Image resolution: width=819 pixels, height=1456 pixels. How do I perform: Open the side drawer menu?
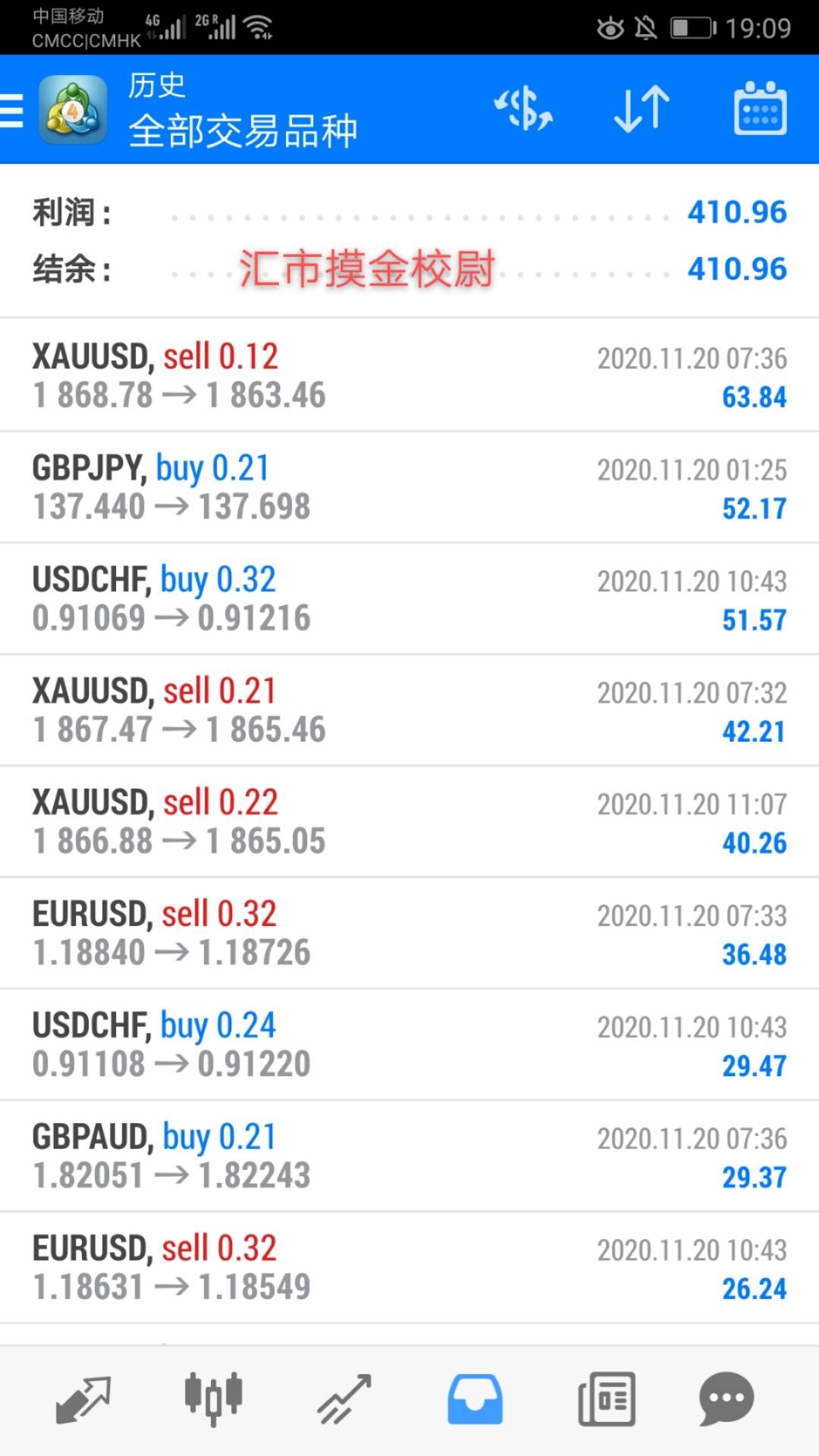12,110
